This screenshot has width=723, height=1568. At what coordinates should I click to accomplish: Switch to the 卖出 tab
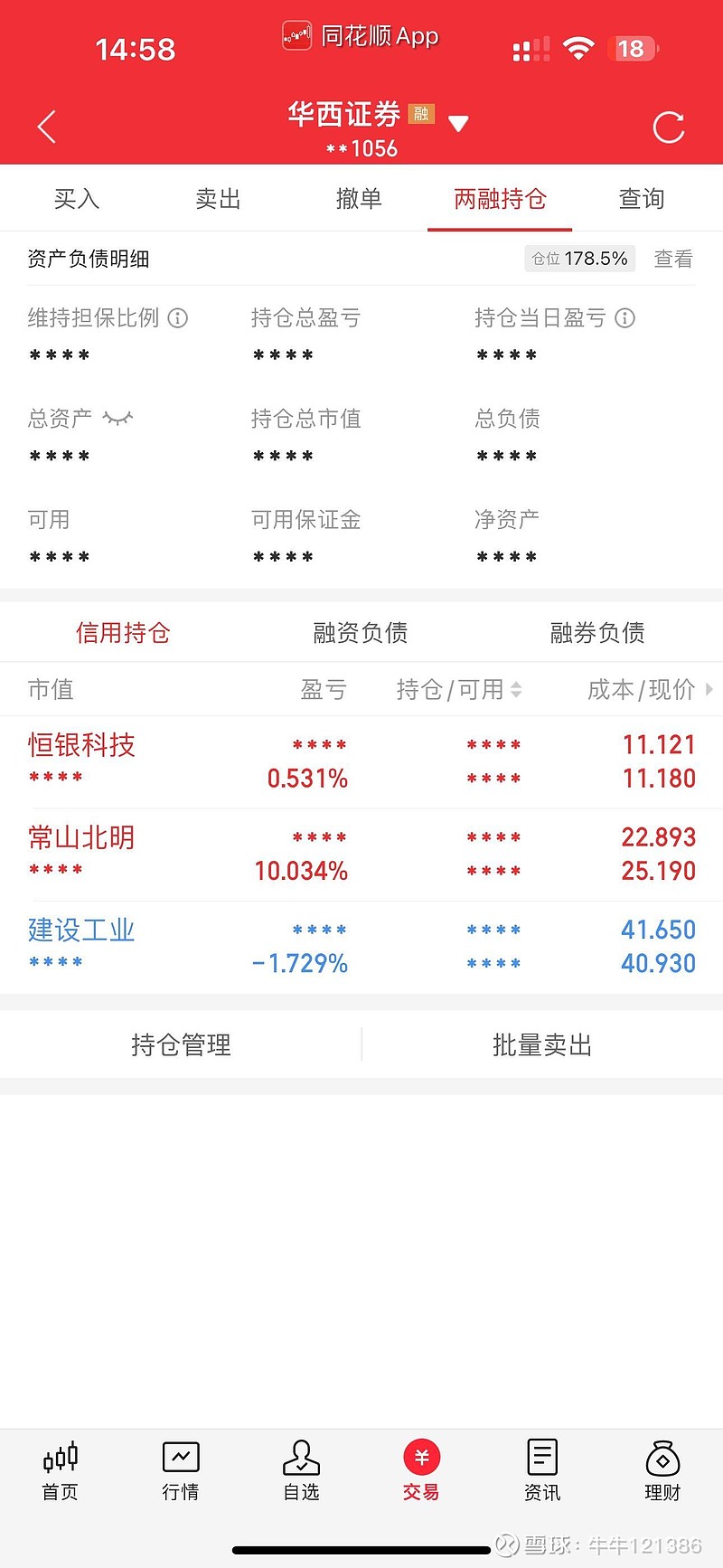click(218, 198)
